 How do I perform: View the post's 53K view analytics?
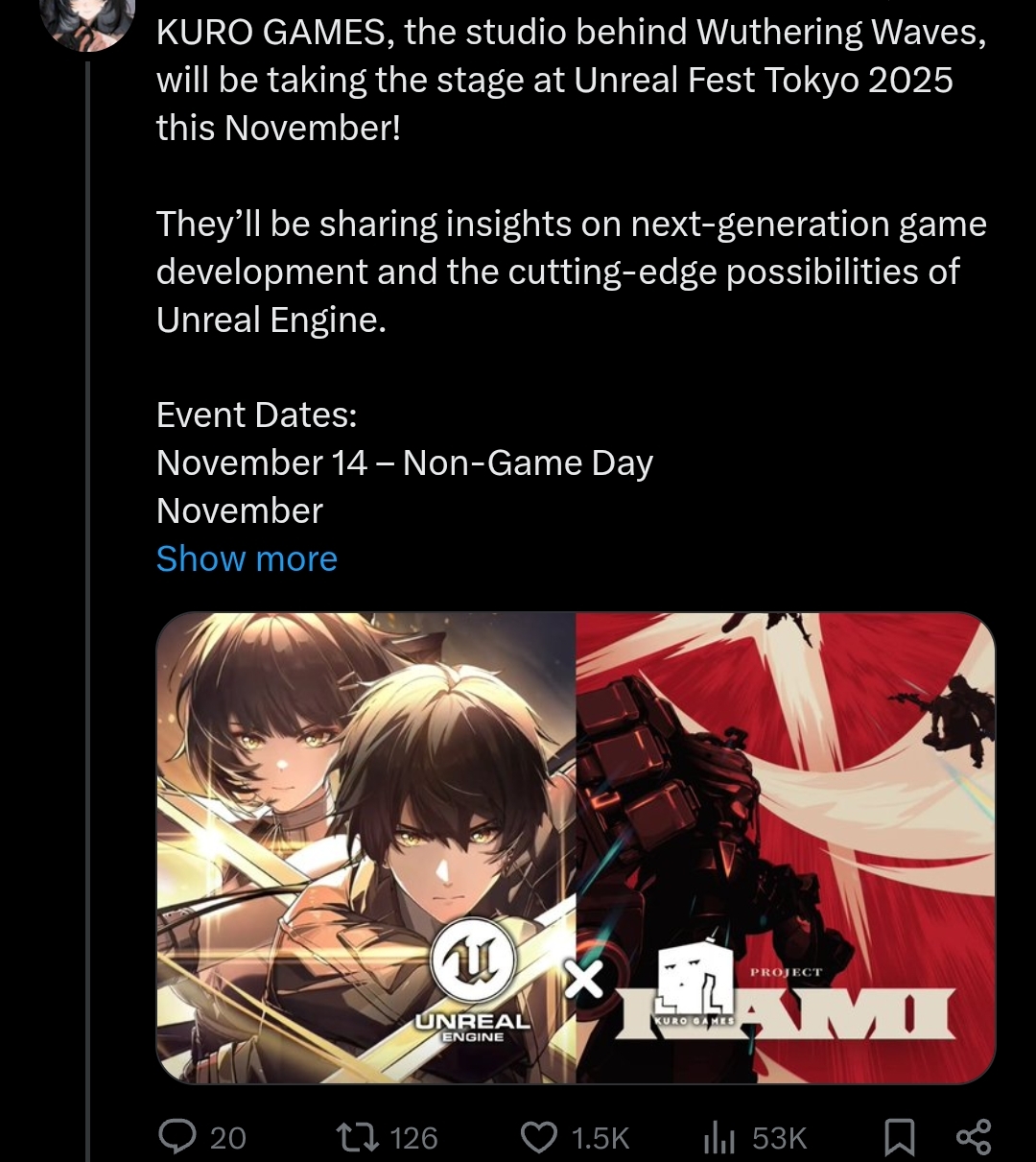[x=719, y=1137]
